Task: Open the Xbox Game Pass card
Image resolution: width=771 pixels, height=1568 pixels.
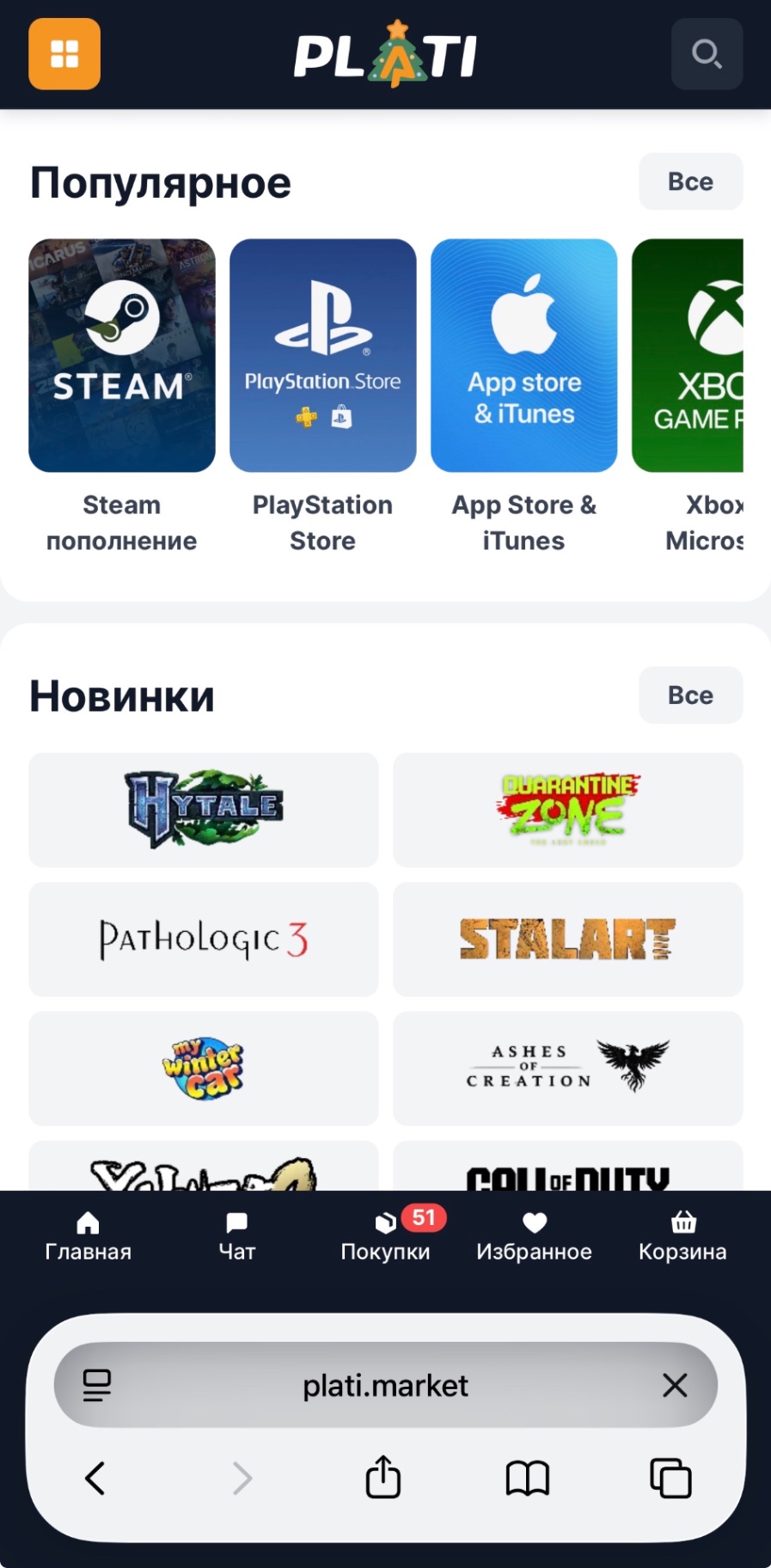Action: (688, 356)
